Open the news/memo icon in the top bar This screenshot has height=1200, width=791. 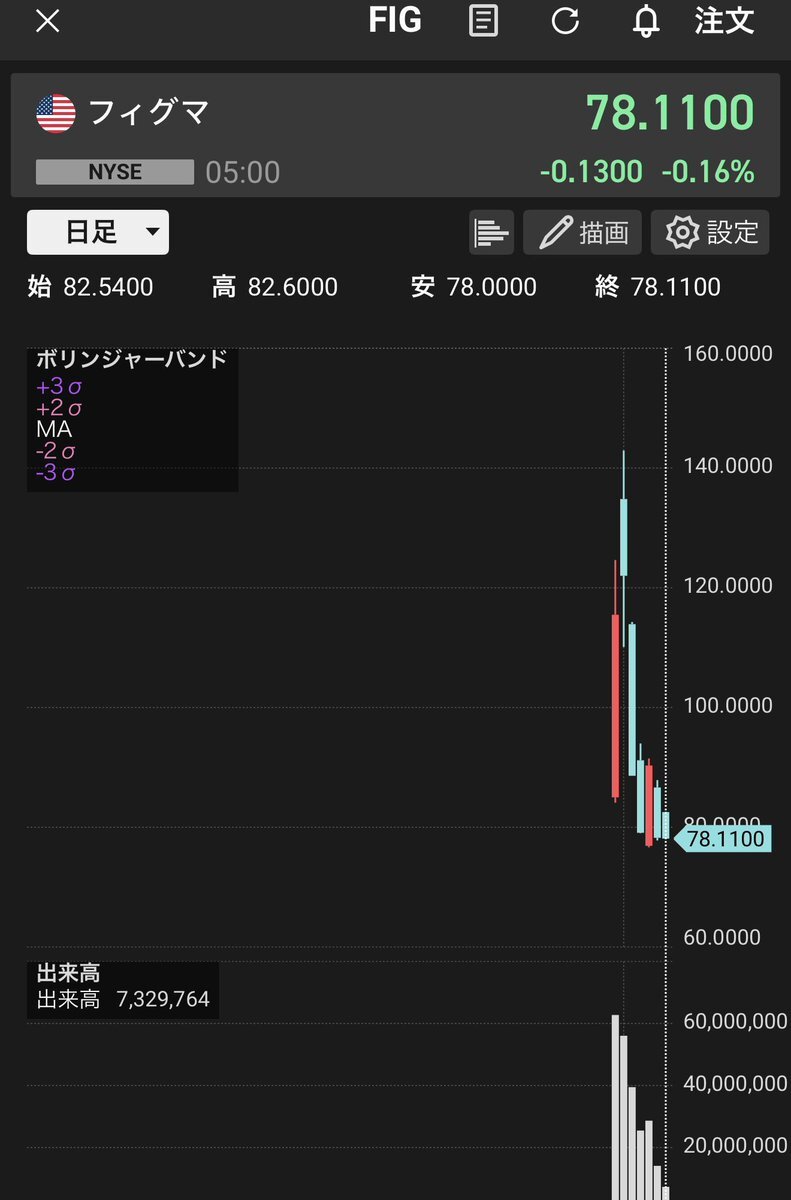click(482, 21)
